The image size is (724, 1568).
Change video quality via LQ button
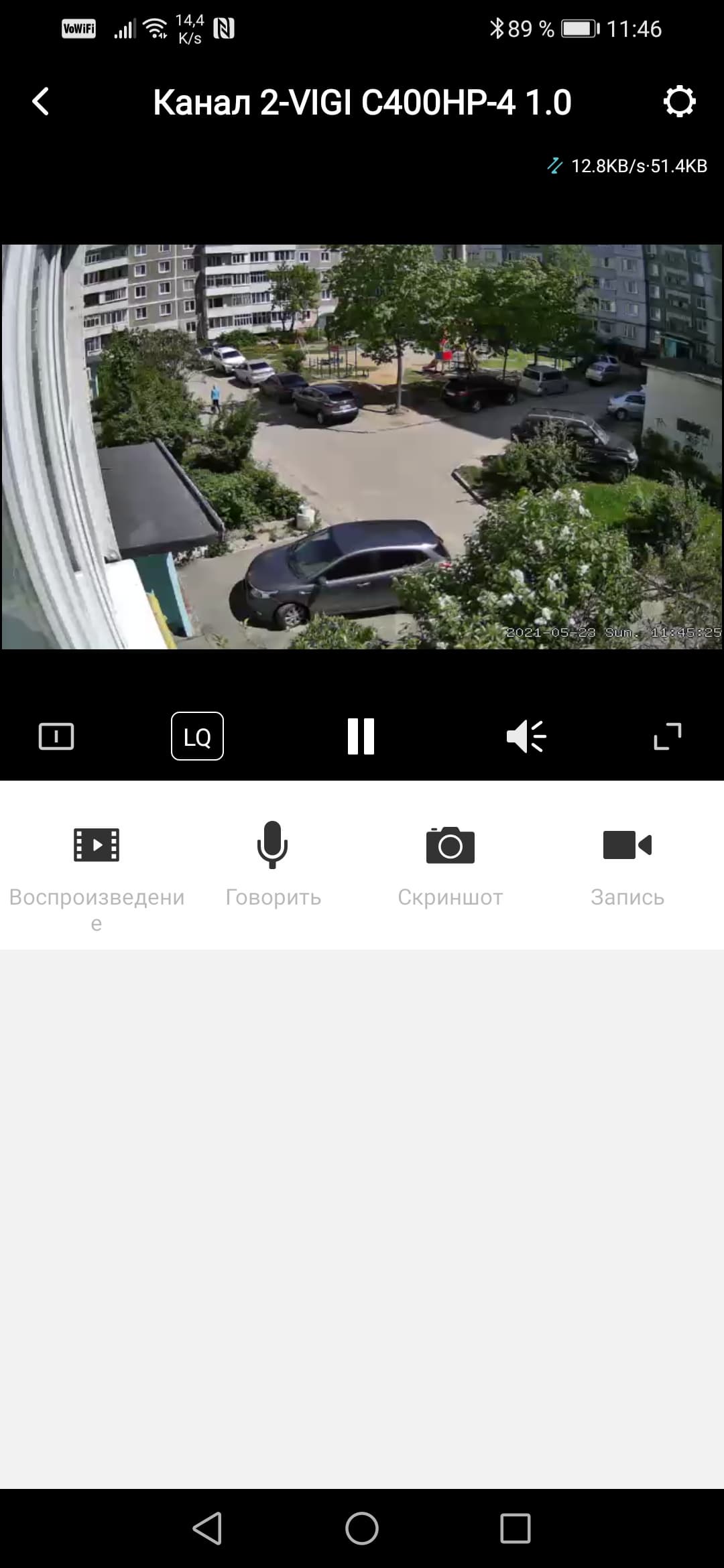(x=197, y=736)
